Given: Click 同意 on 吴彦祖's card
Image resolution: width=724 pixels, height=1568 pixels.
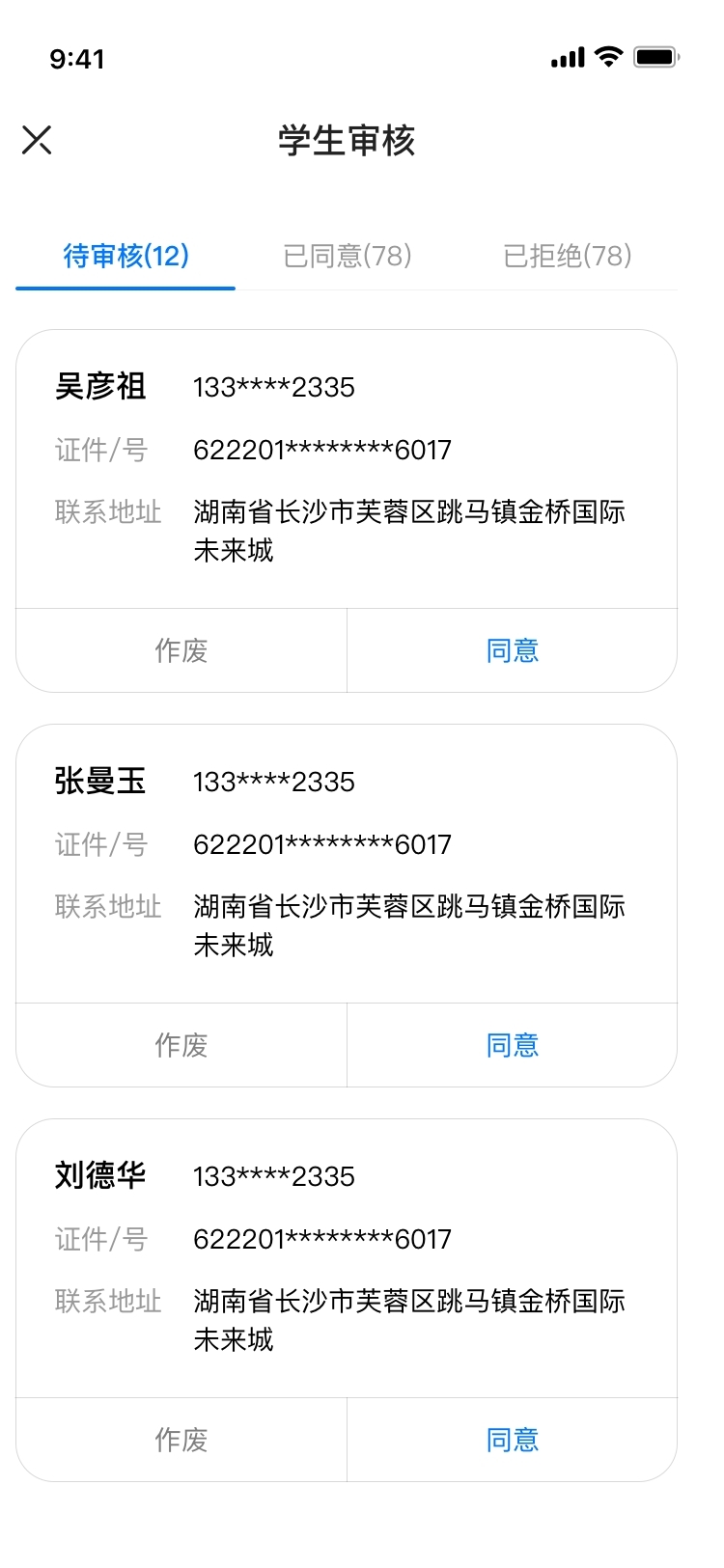Looking at the screenshot, I should pyautogui.click(x=512, y=649).
